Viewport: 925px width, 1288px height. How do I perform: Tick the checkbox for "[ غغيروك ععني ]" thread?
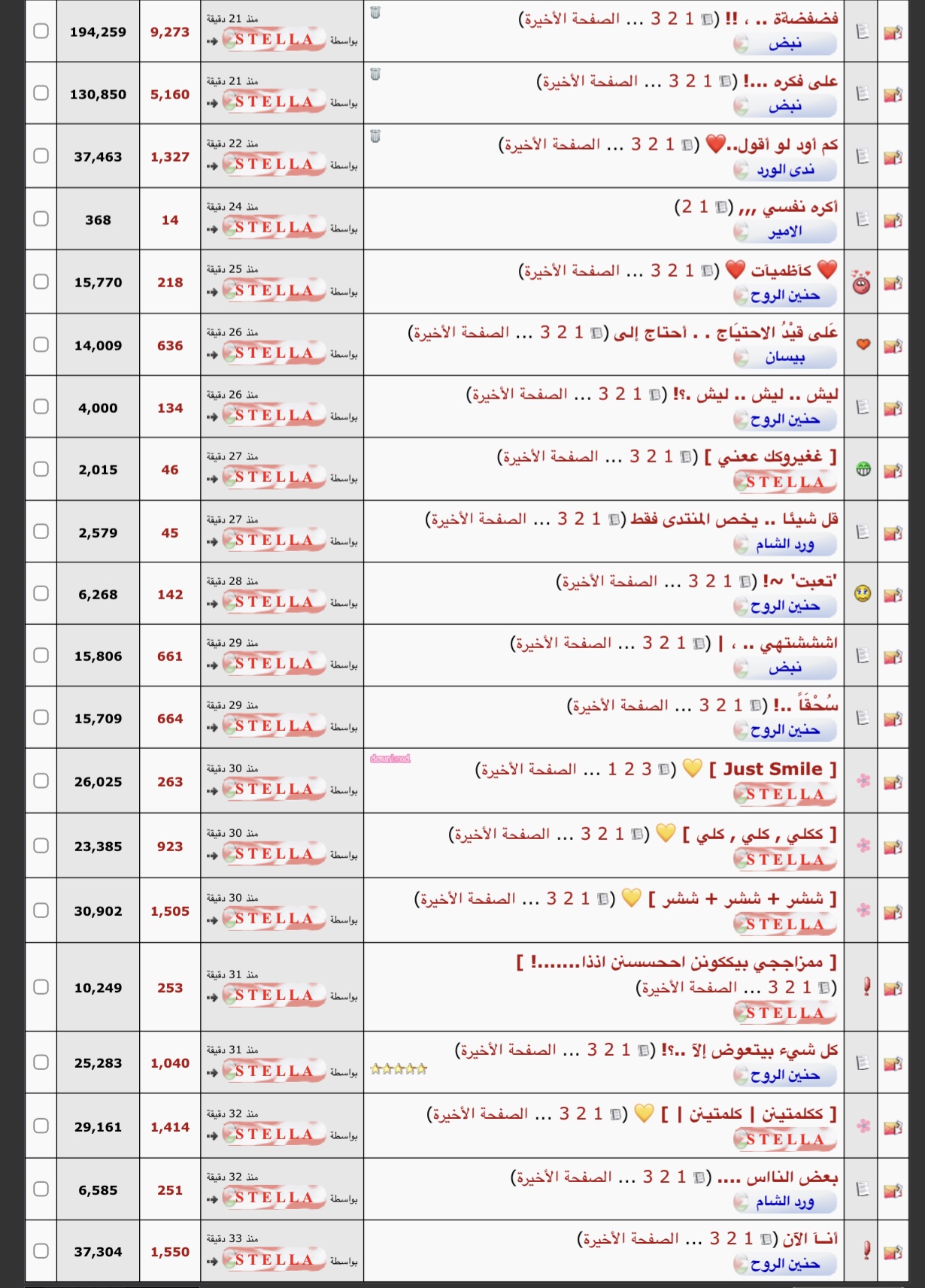pos(41,469)
